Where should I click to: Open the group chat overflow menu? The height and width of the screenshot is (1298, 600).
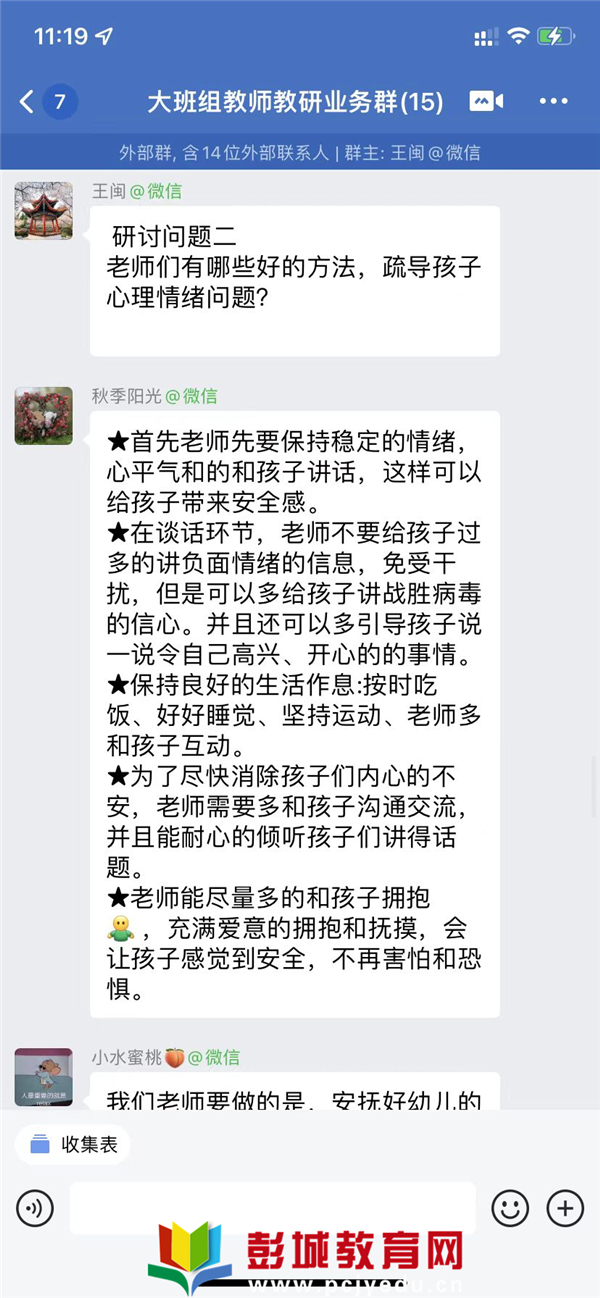553,101
